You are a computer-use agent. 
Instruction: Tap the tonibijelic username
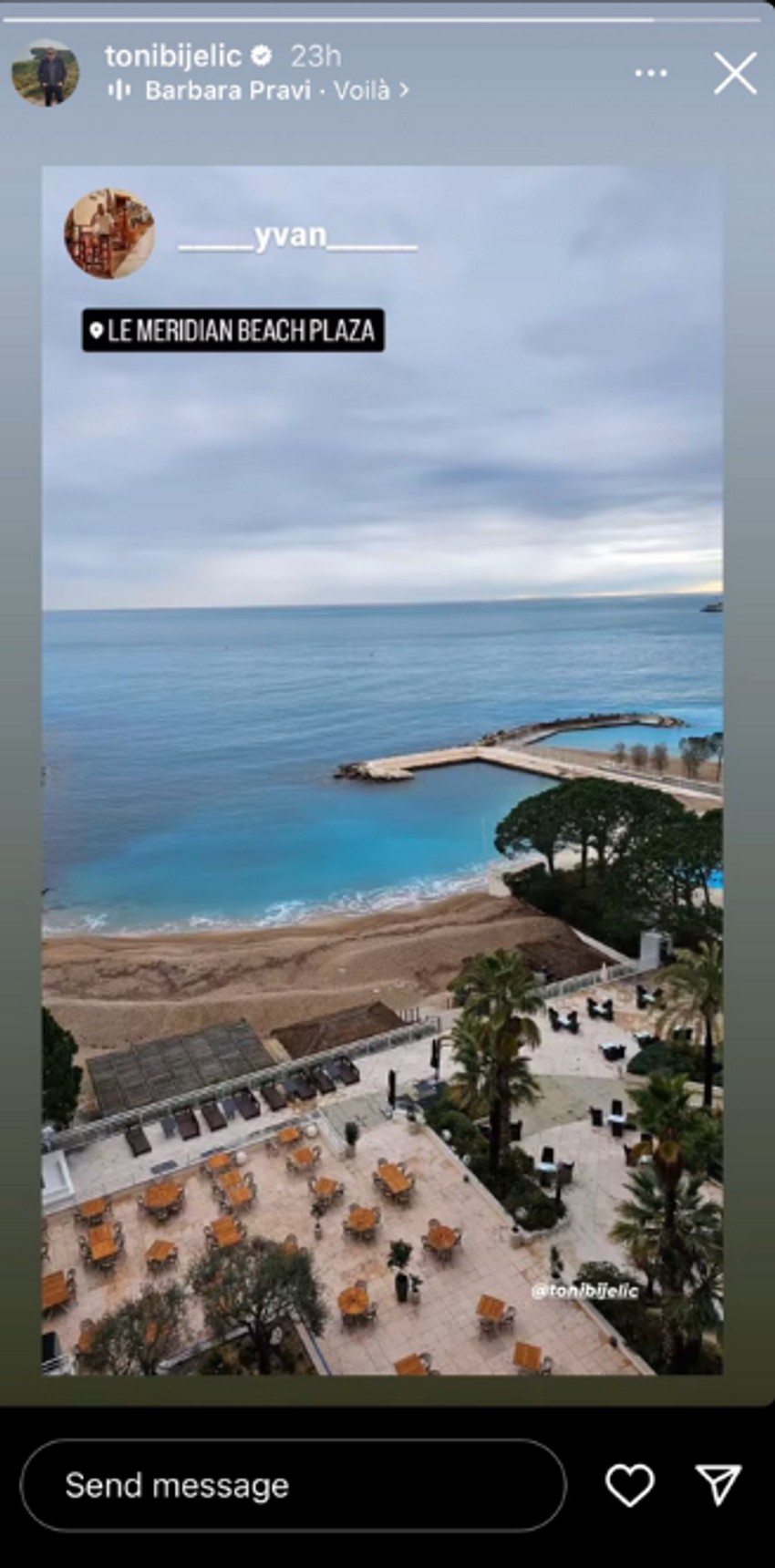point(172,57)
